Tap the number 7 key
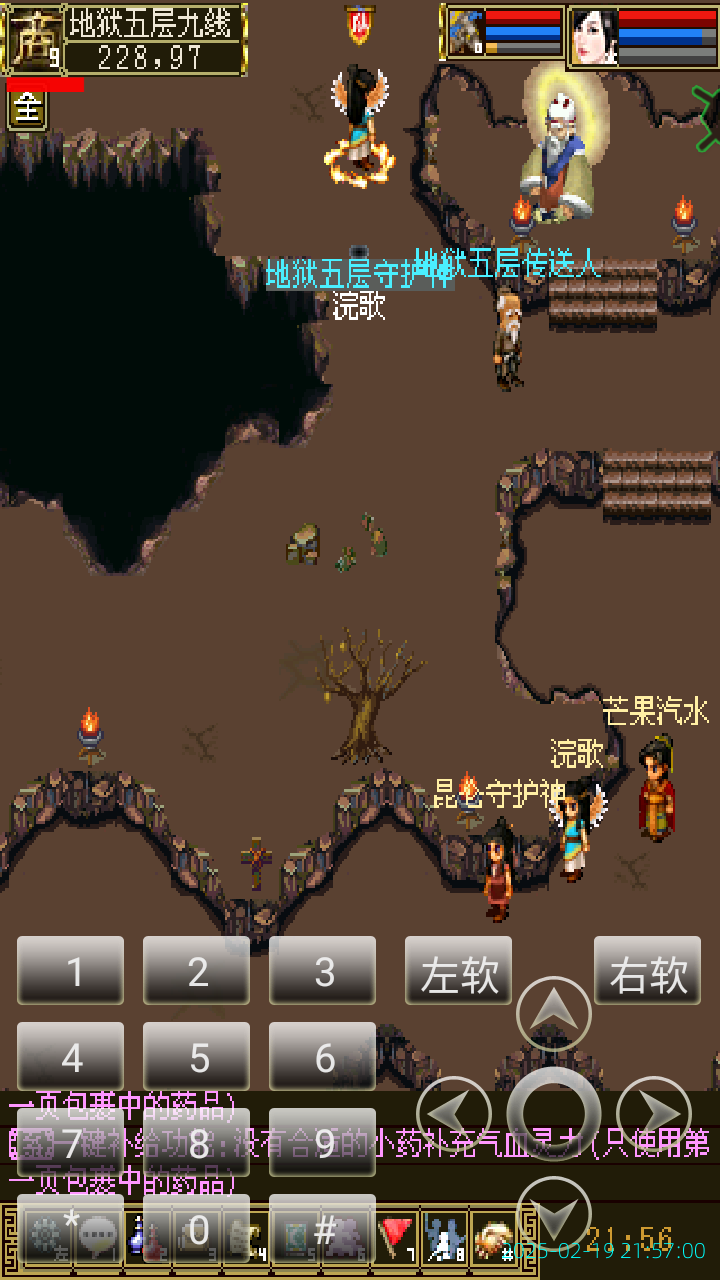The image size is (720, 1280). (x=71, y=1142)
